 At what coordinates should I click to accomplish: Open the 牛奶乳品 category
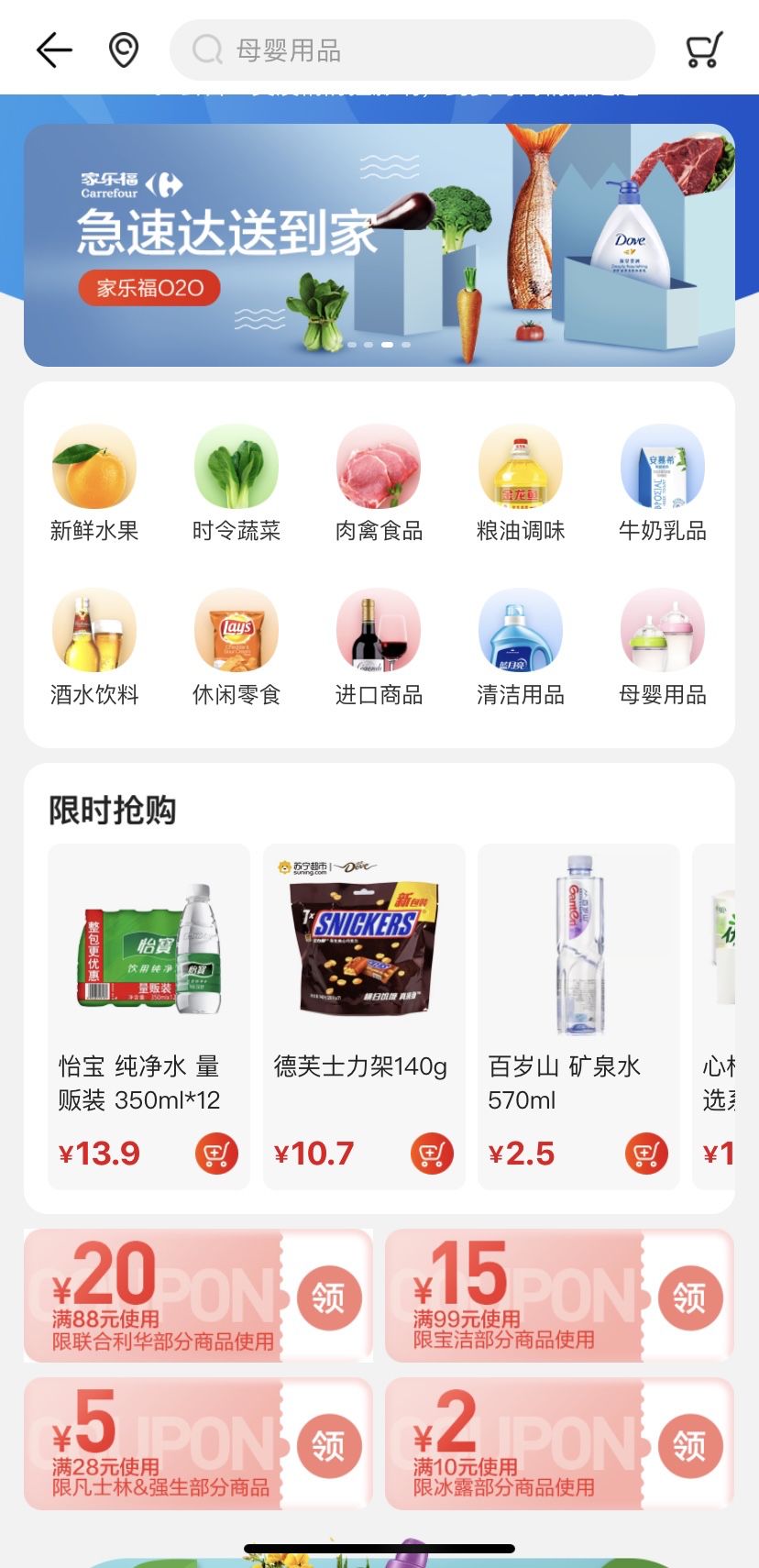[x=663, y=482]
